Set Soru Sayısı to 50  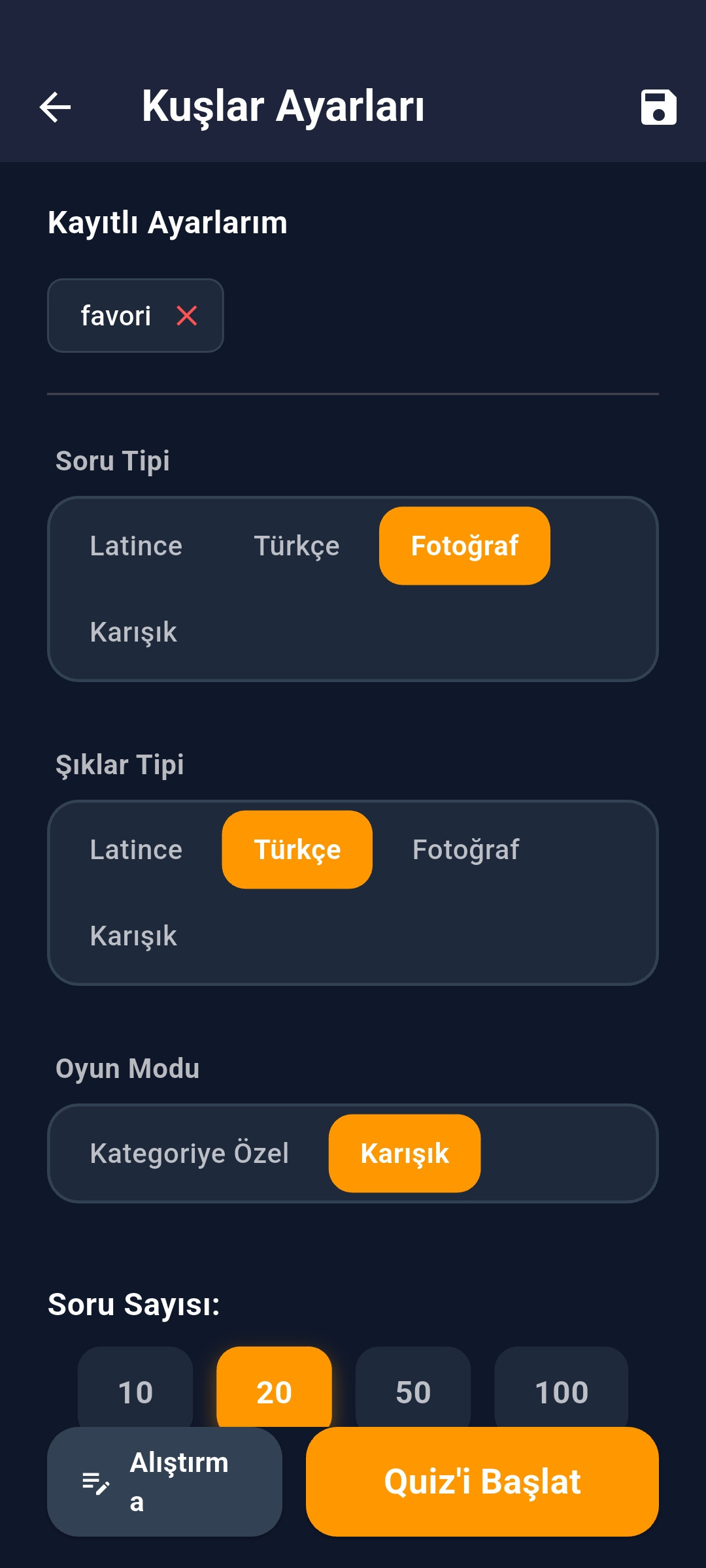tap(413, 1388)
